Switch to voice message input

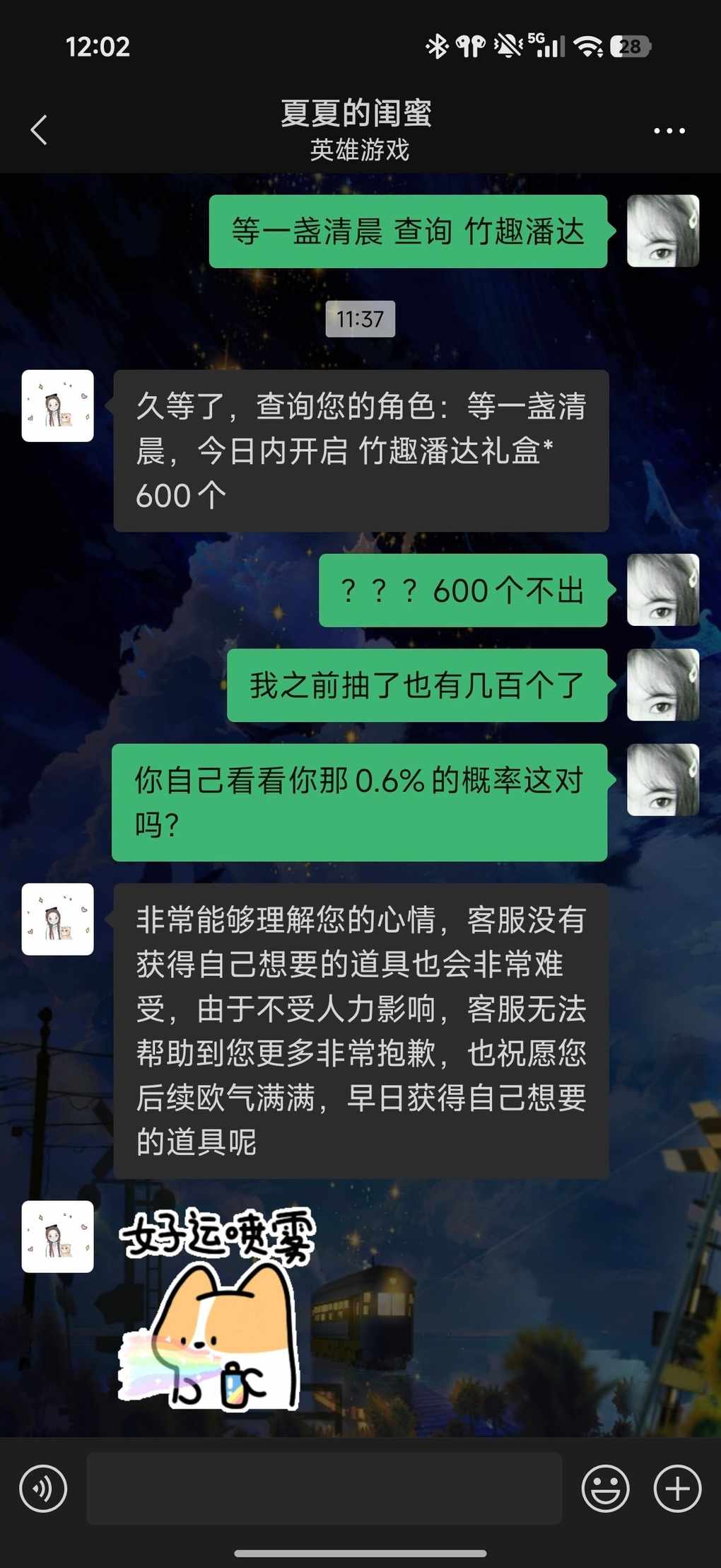click(43, 1489)
